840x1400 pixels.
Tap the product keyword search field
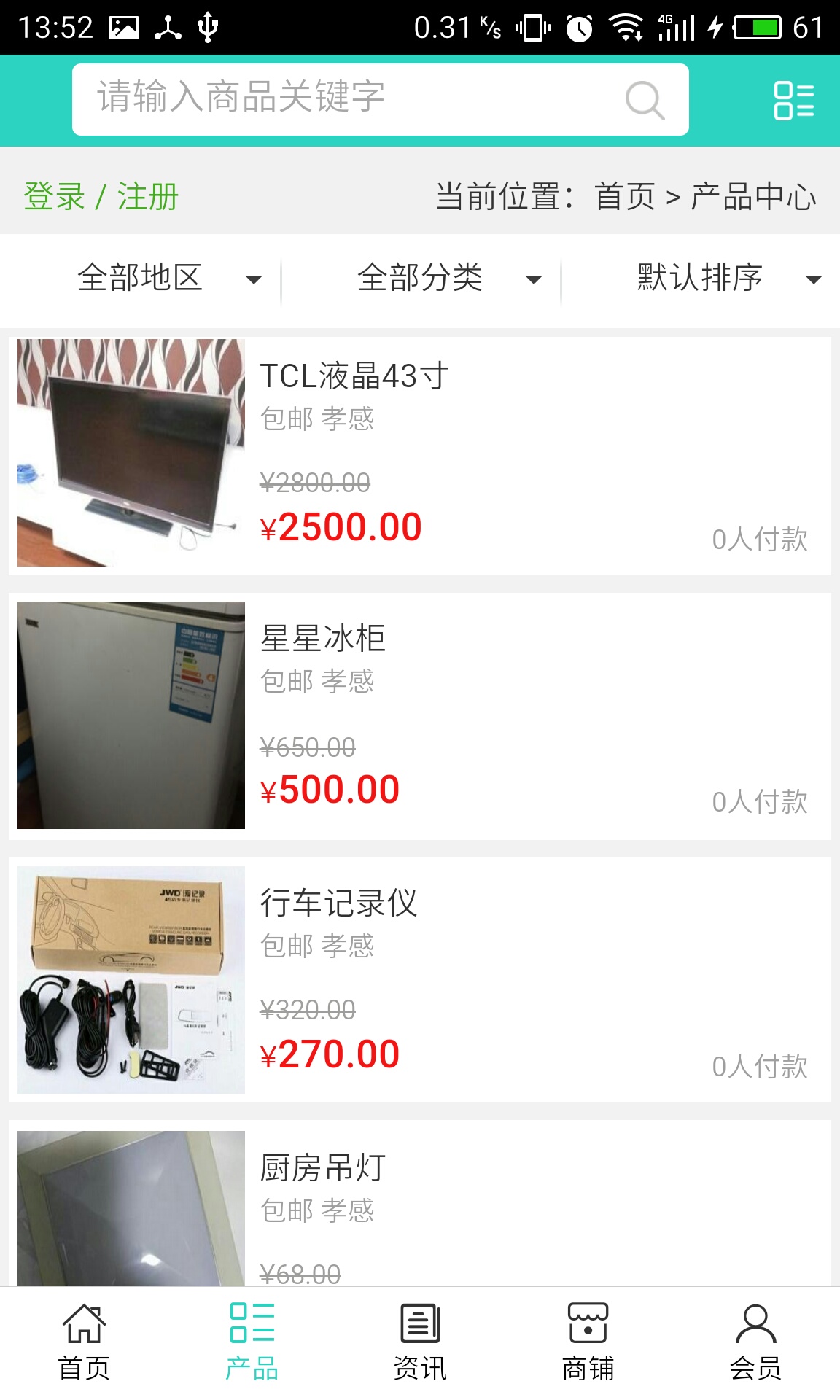click(350, 98)
